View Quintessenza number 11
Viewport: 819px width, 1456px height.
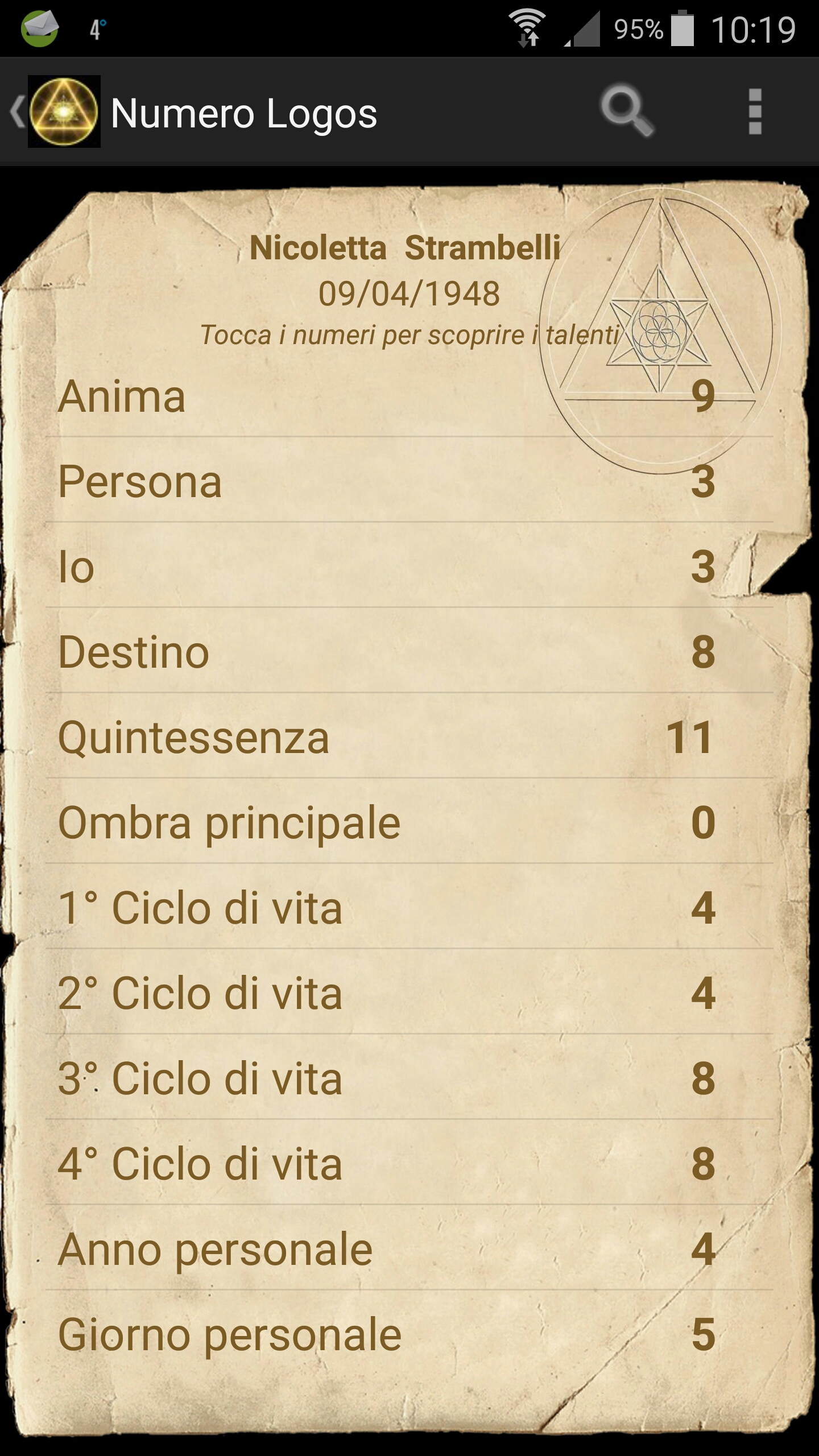click(x=689, y=737)
